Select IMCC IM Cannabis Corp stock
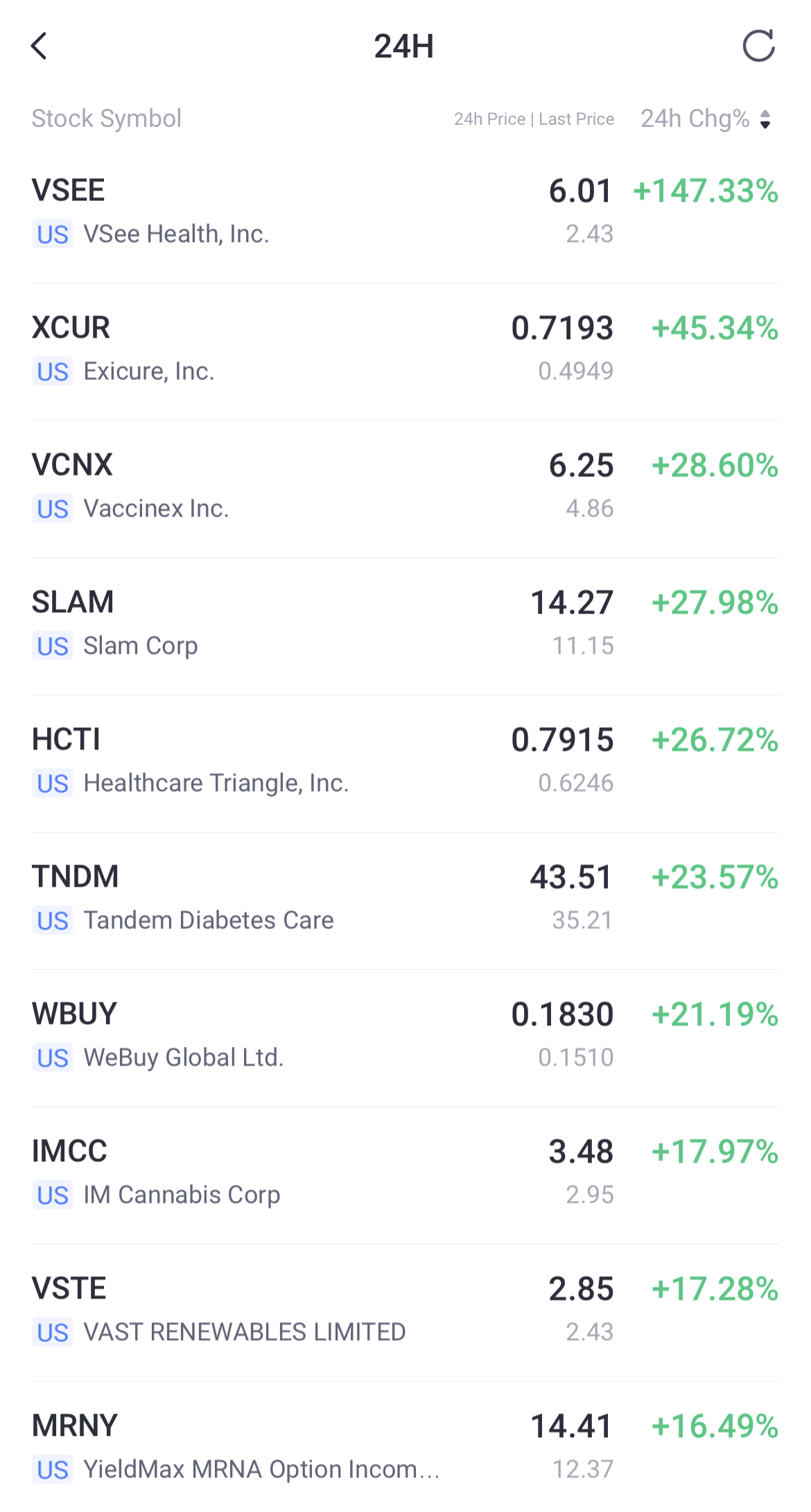This screenshot has height=1512, width=811. point(405,1172)
